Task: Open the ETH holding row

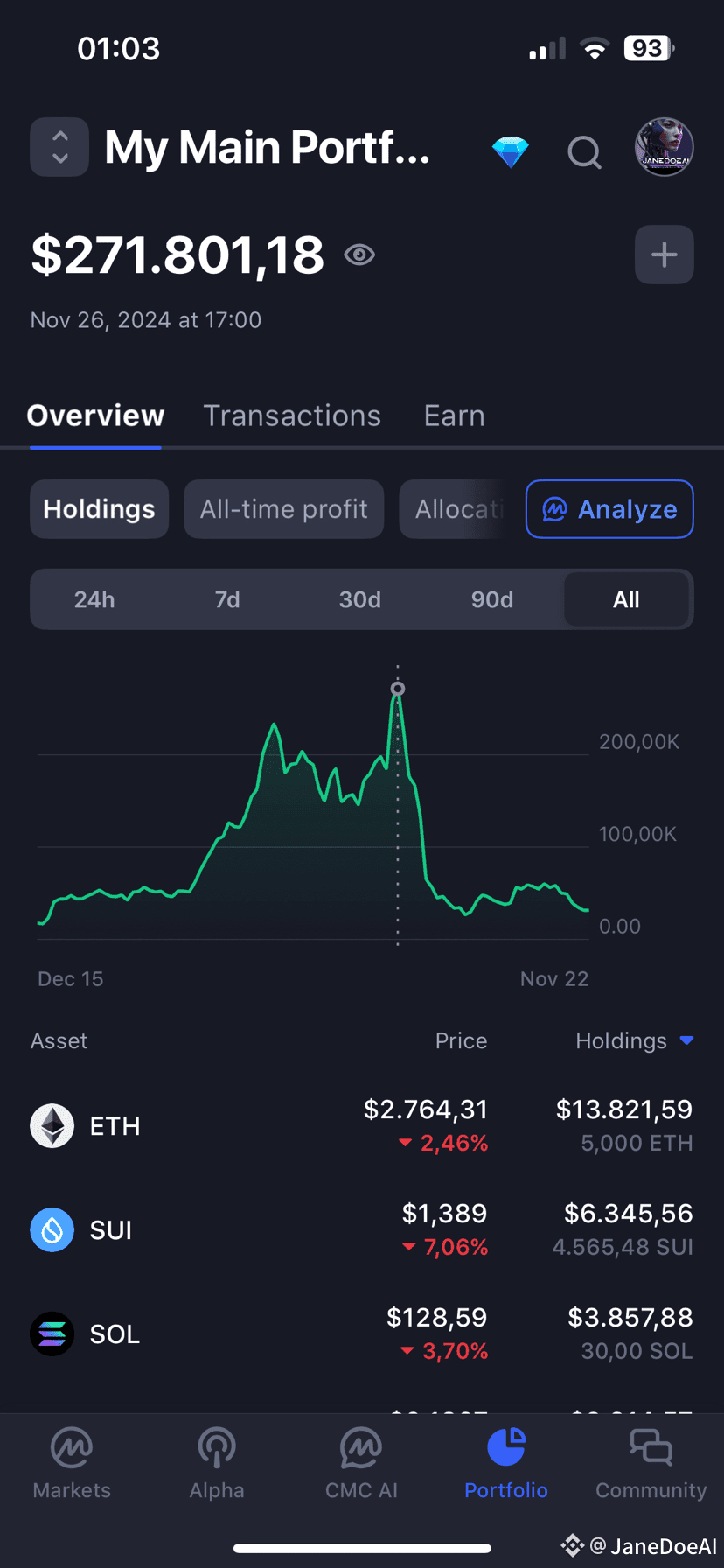Action: pos(362,1126)
